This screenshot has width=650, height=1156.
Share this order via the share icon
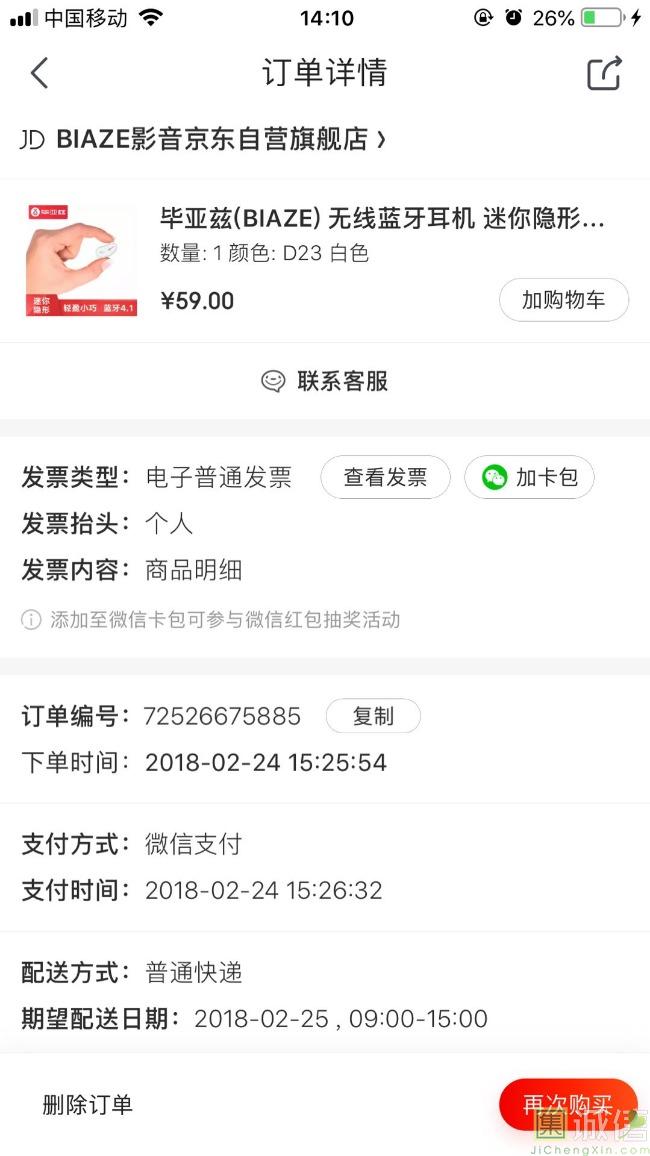point(604,73)
